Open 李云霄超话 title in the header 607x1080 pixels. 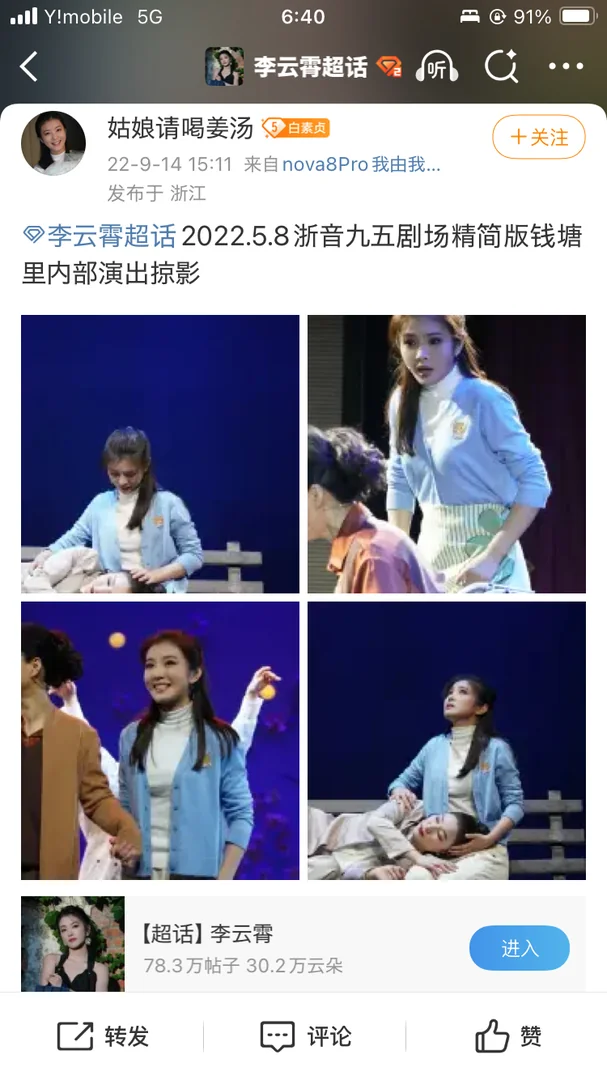pos(310,67)
